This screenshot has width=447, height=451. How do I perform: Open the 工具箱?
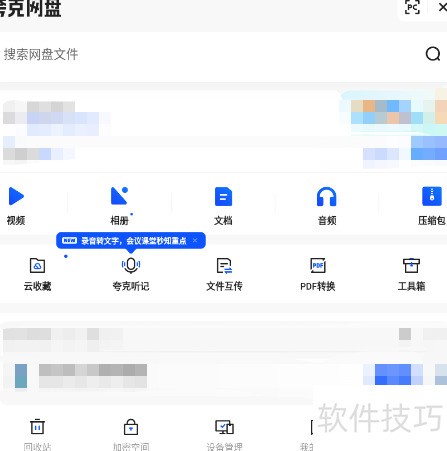[411, 274]
